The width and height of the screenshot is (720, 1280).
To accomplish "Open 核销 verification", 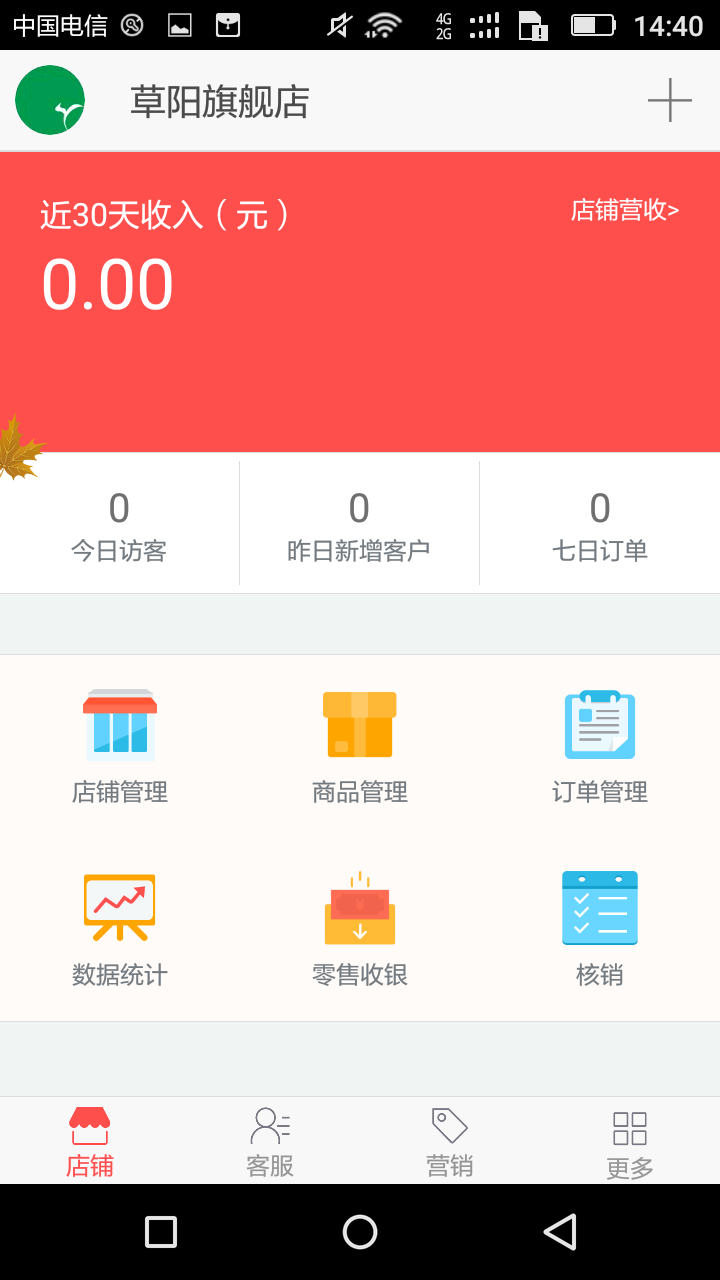I will tap(600, 929).
